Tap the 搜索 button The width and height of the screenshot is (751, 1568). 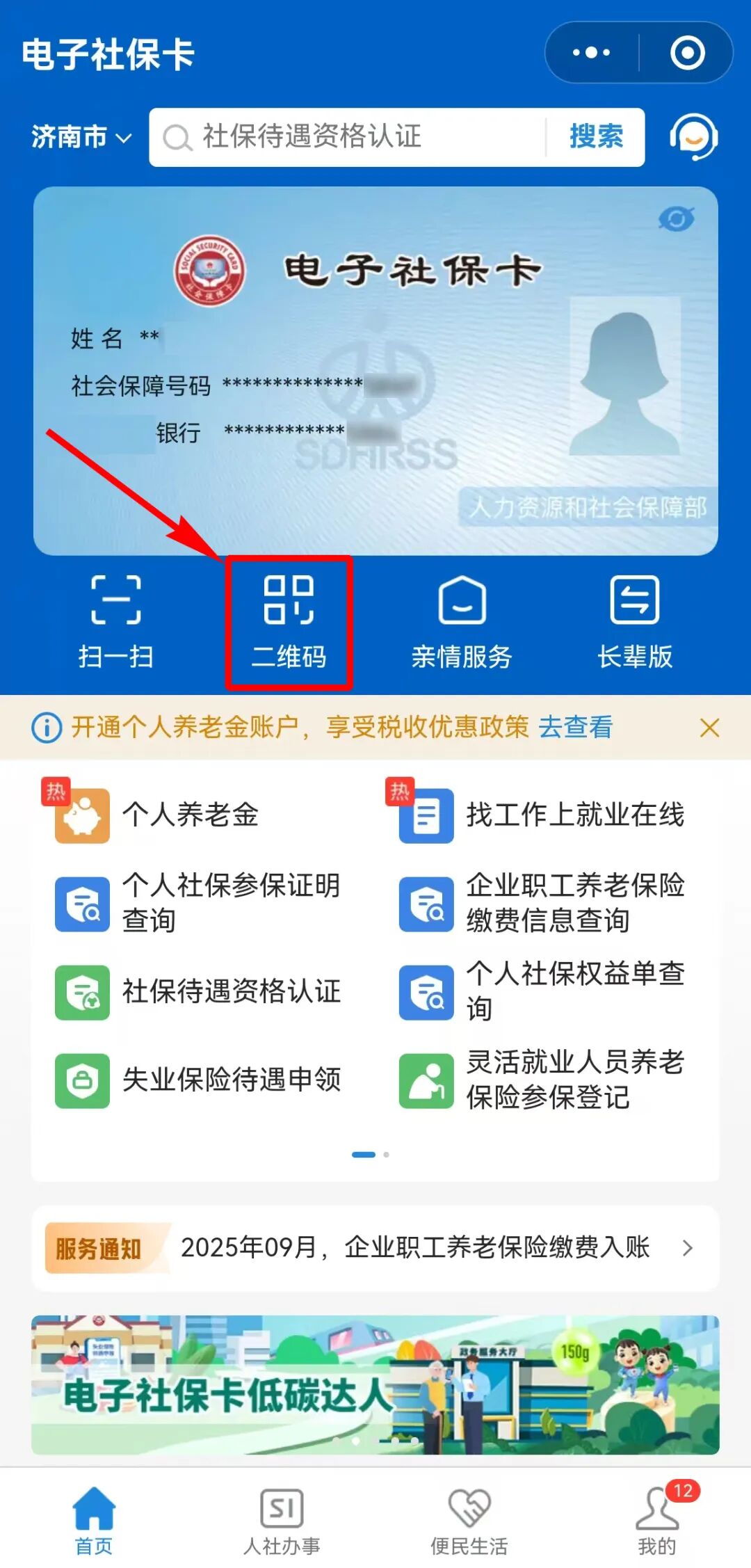(x=596, y=137)
